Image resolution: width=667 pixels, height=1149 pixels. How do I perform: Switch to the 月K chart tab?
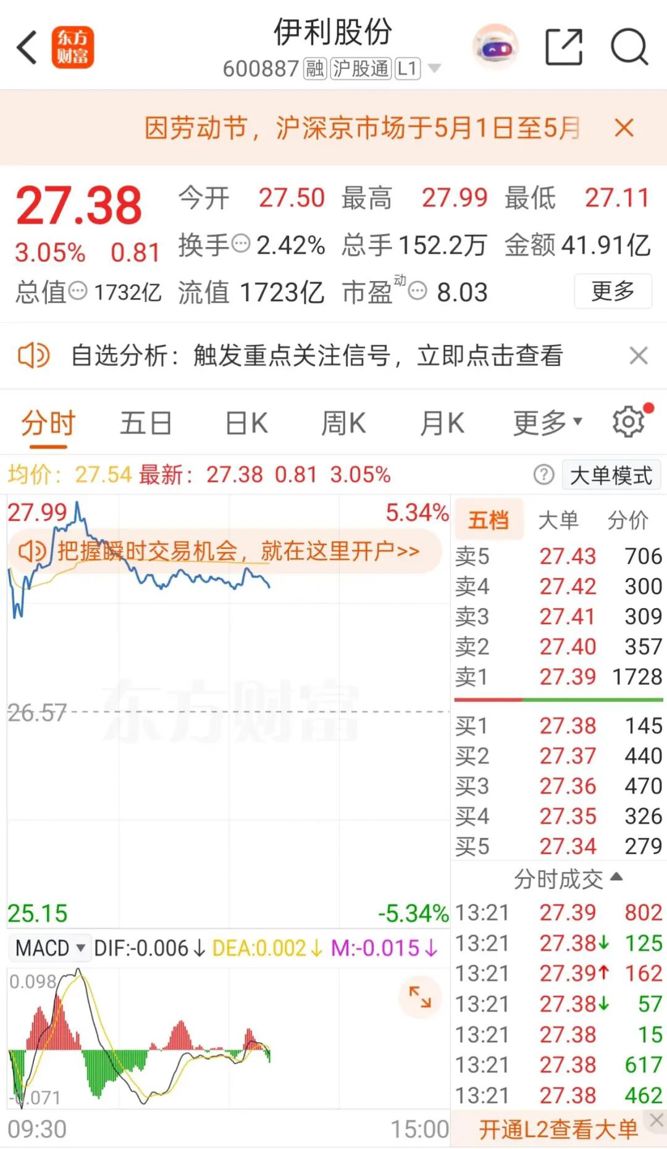(x=442, y=423)
